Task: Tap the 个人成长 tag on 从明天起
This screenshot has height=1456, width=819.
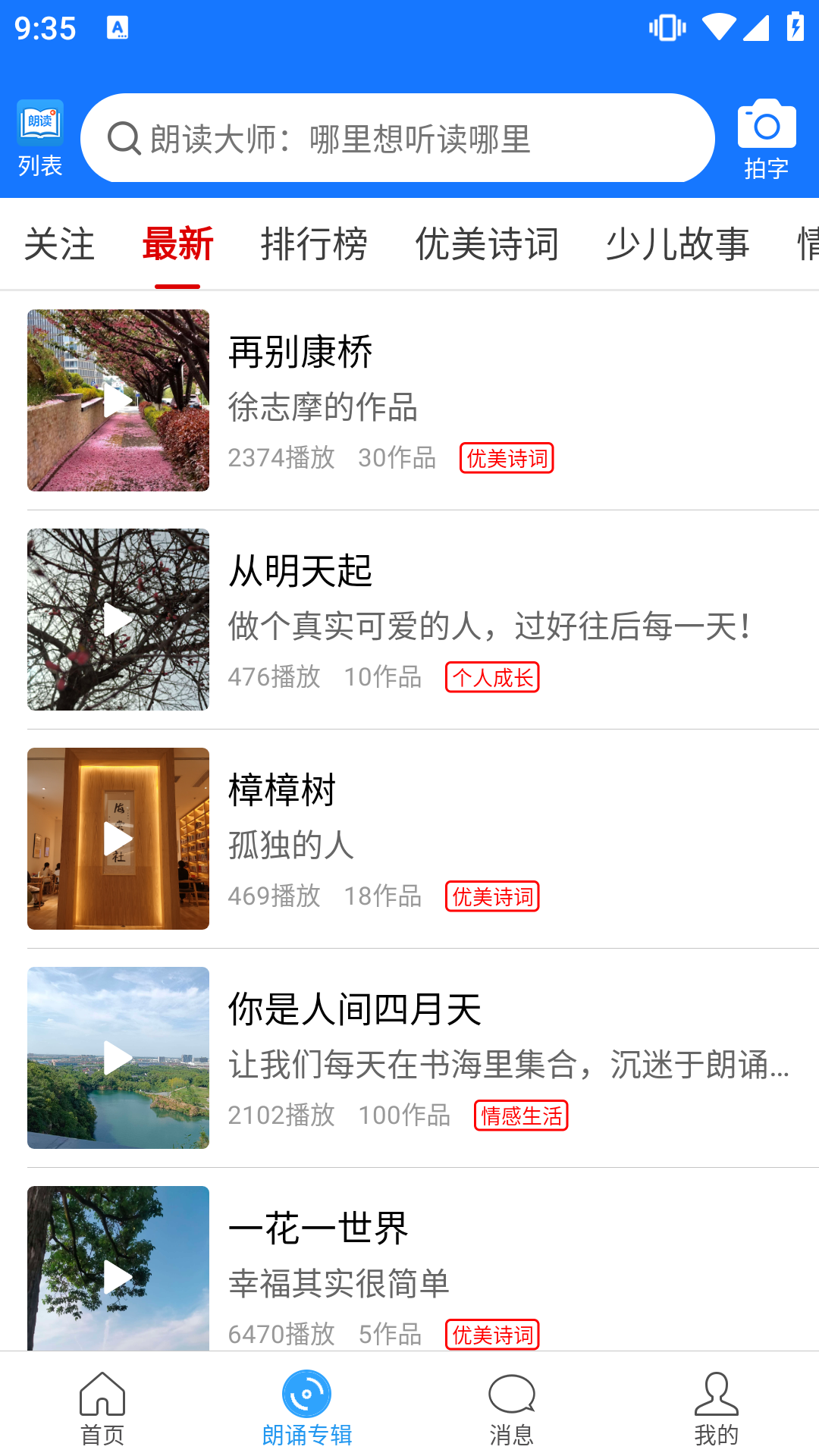Action: 493,677
